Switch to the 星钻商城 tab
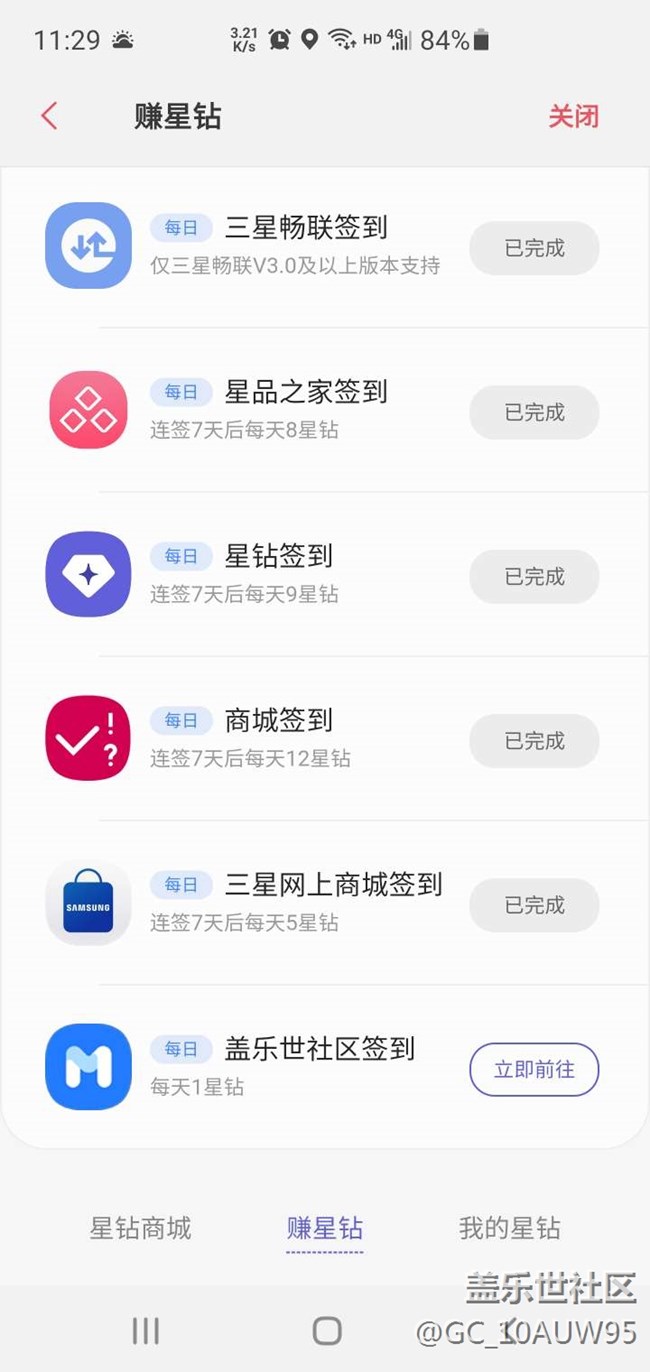This screenshot has width=650, height=1372. pyautogui.click(x=140, y=1228)
